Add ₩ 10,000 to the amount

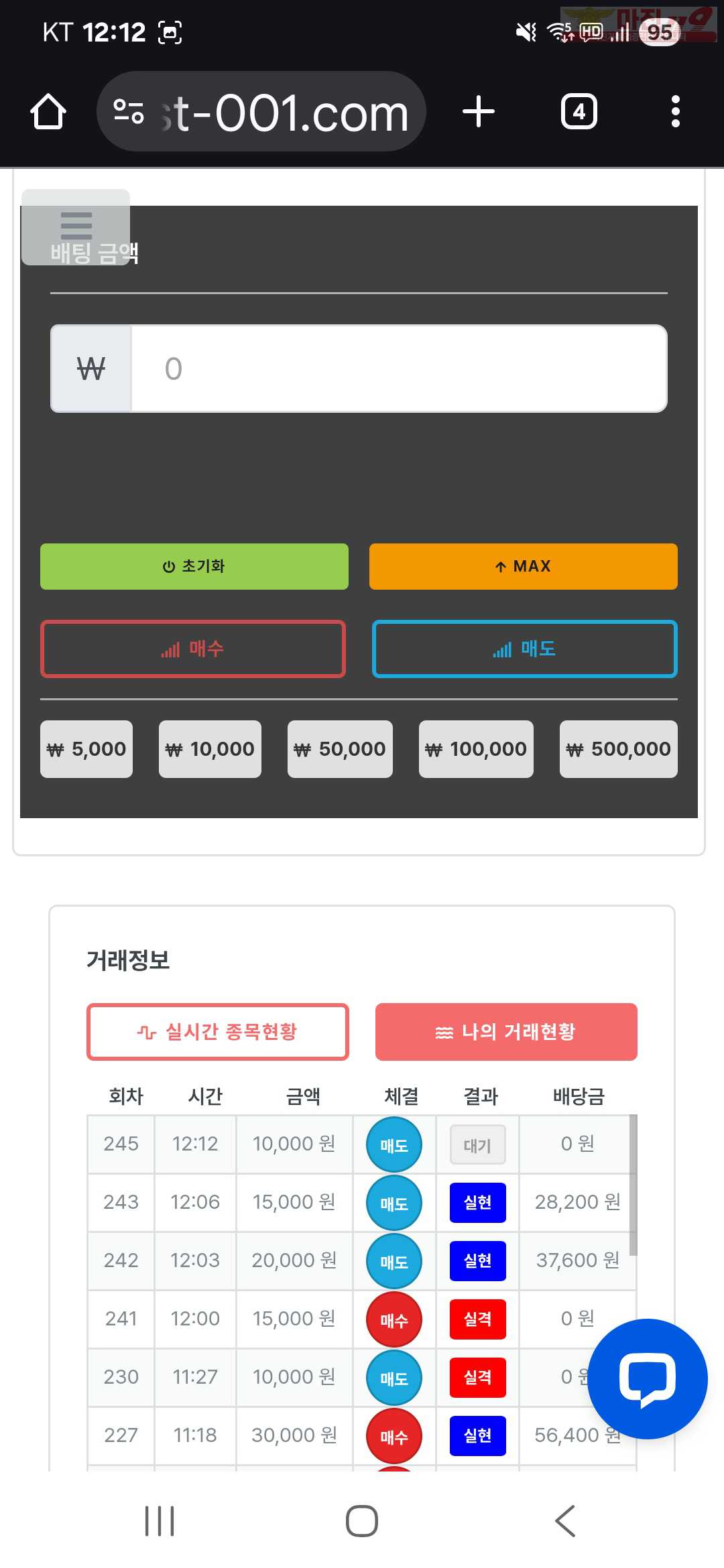[210, 749]
